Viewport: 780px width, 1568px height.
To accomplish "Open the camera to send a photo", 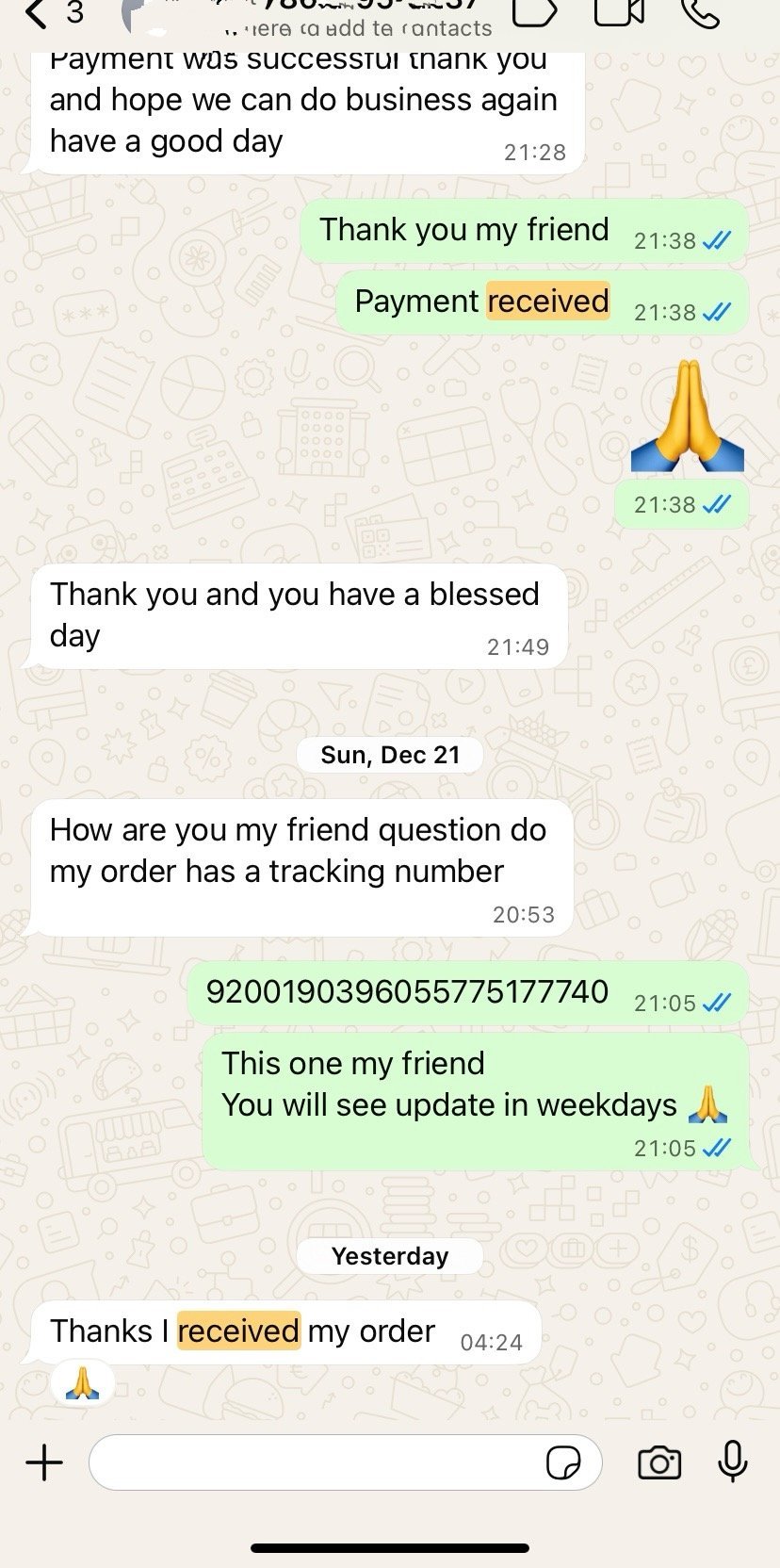I will coord(659,1462).
